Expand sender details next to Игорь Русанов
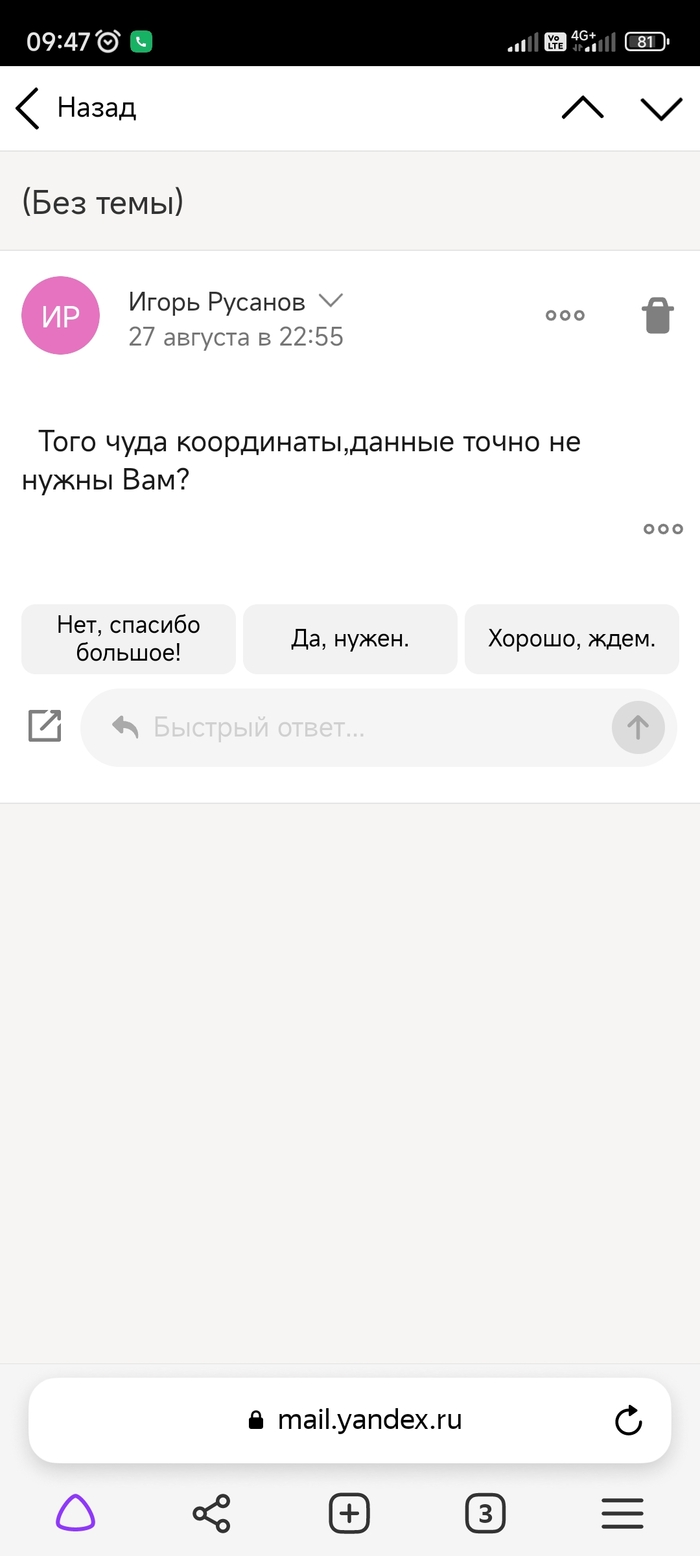700x1556 pixels. click(330, 300)
